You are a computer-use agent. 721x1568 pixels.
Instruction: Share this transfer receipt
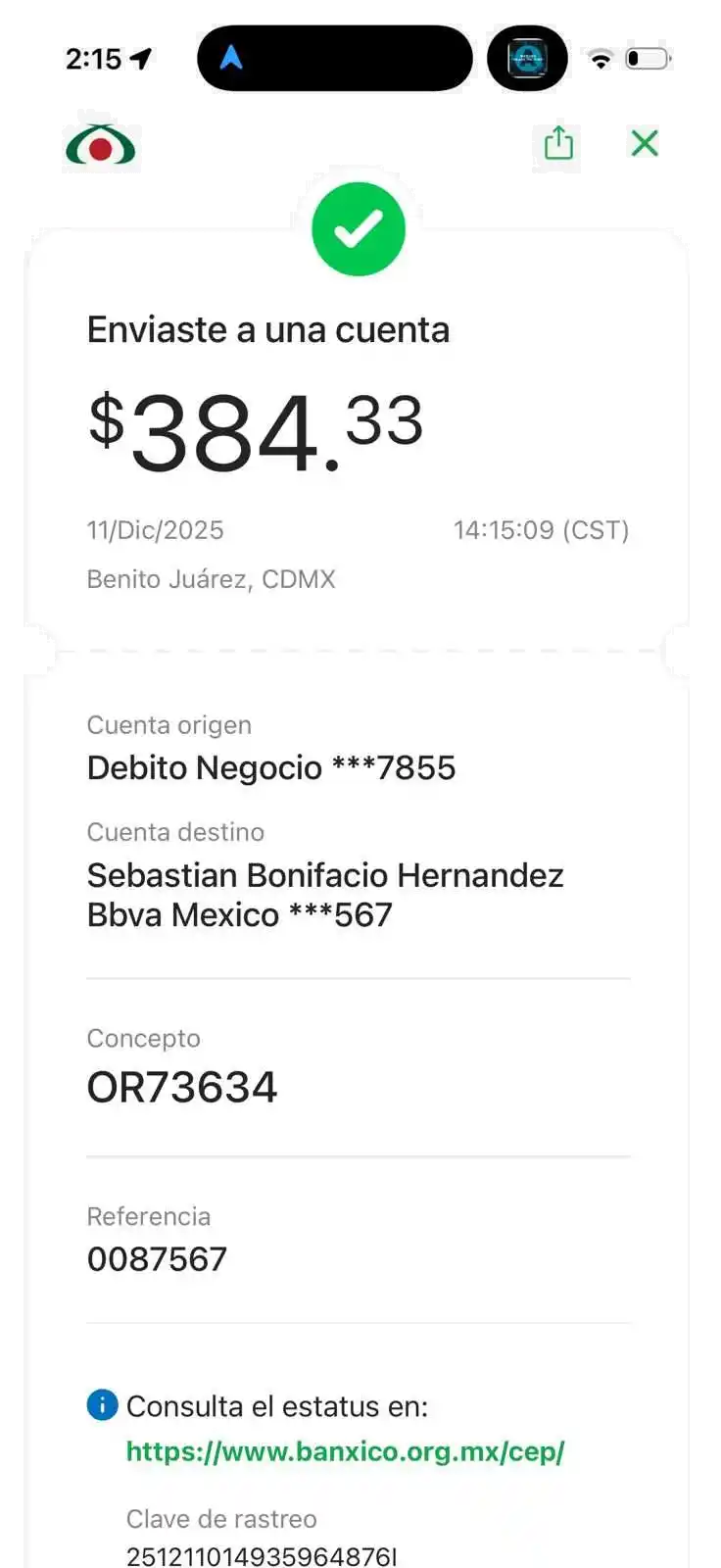(x=557, y=144)
